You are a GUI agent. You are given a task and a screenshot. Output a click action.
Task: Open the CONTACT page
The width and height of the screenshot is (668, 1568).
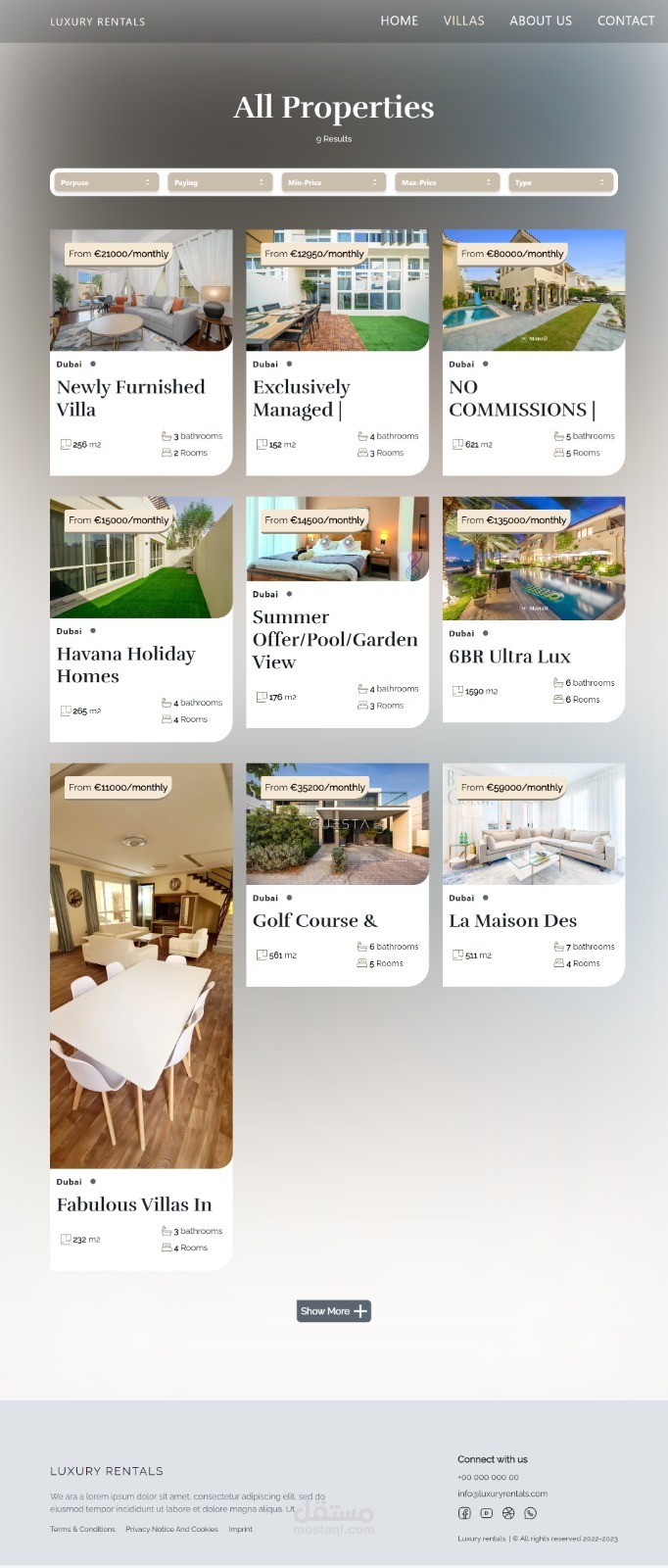(626, 21)
